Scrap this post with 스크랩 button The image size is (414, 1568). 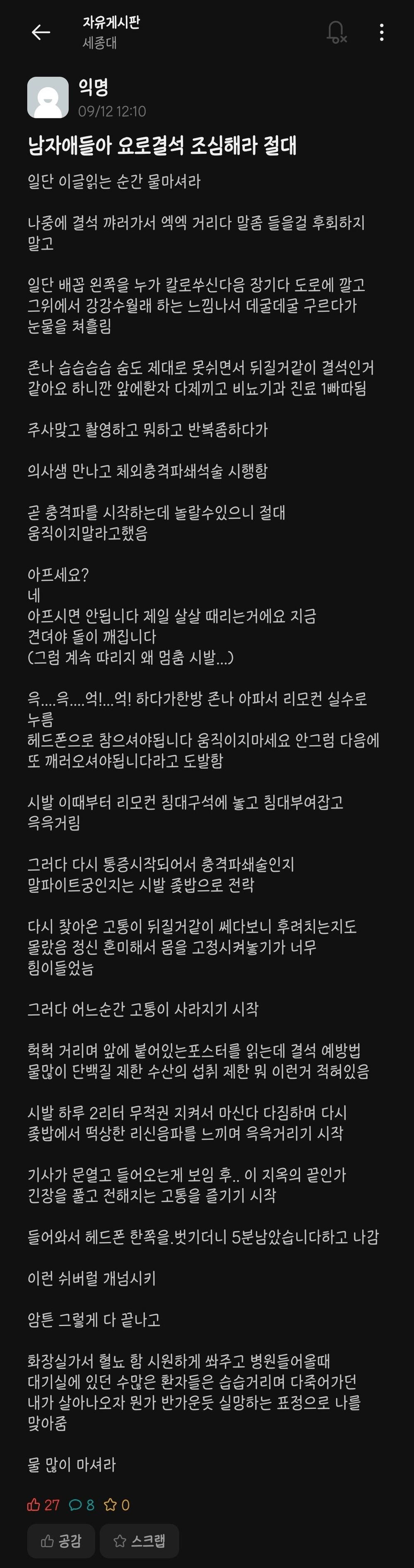click(x=139, y=1541)
